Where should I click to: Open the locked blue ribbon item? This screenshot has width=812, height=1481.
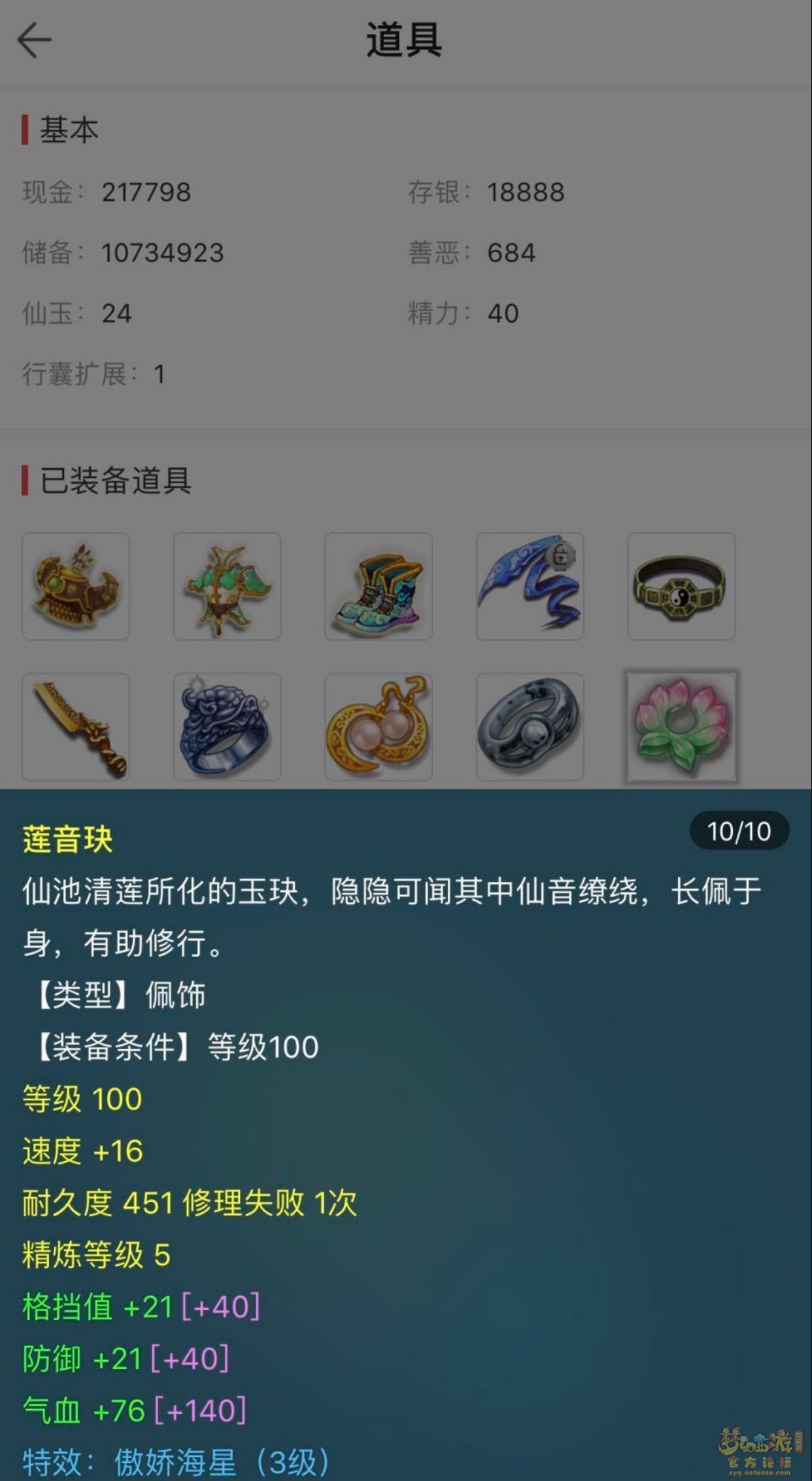click(x=530, y=586)
